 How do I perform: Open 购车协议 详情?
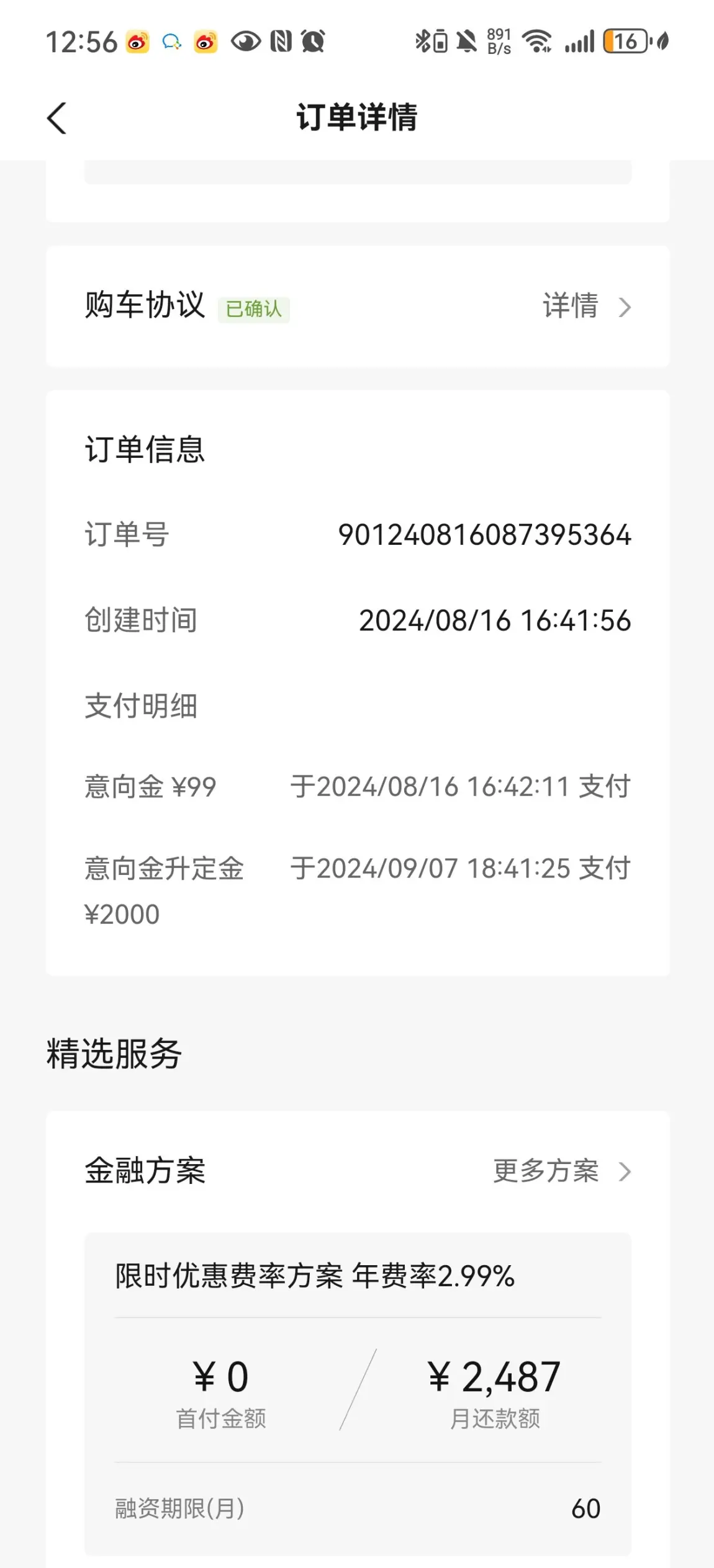(586, 307)
